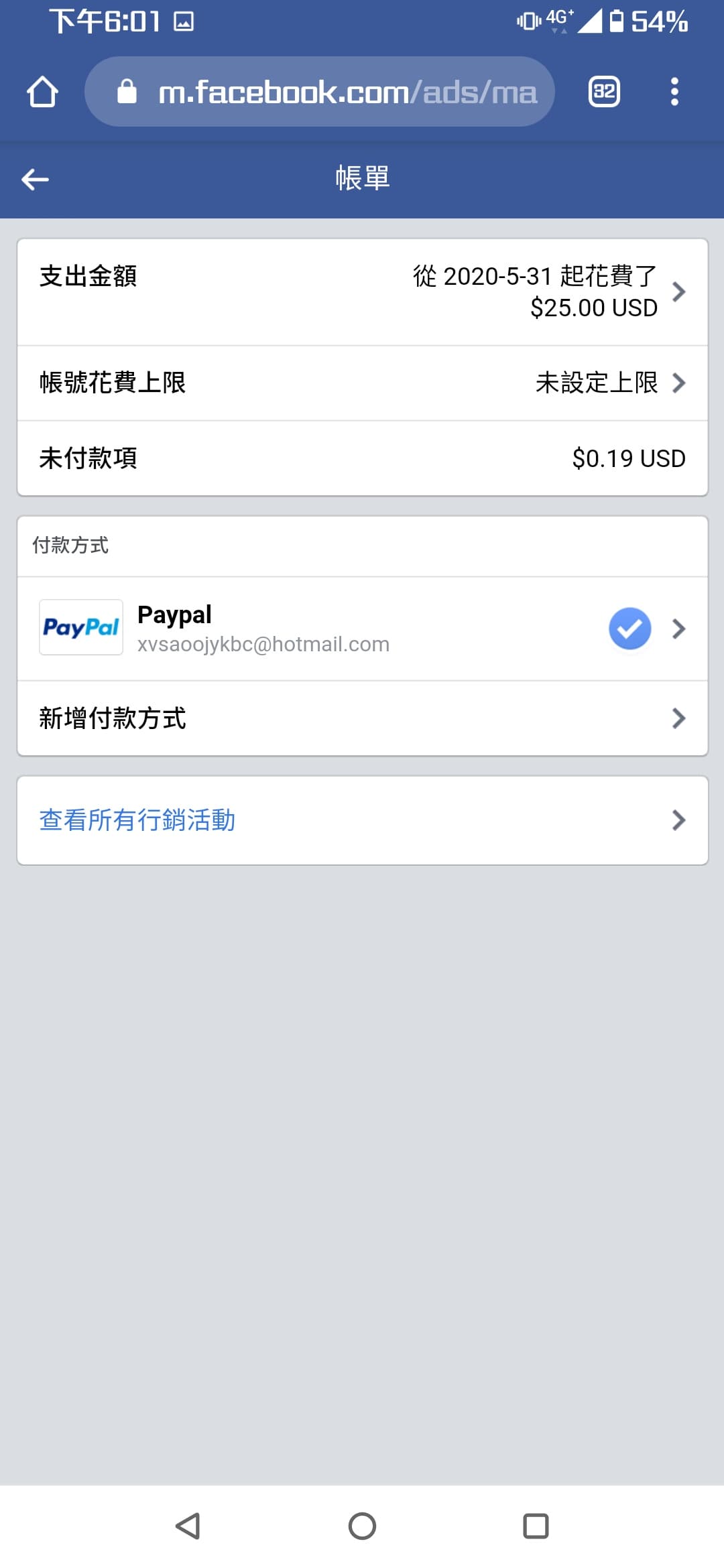Tap the PayPal logo icon

80,627
